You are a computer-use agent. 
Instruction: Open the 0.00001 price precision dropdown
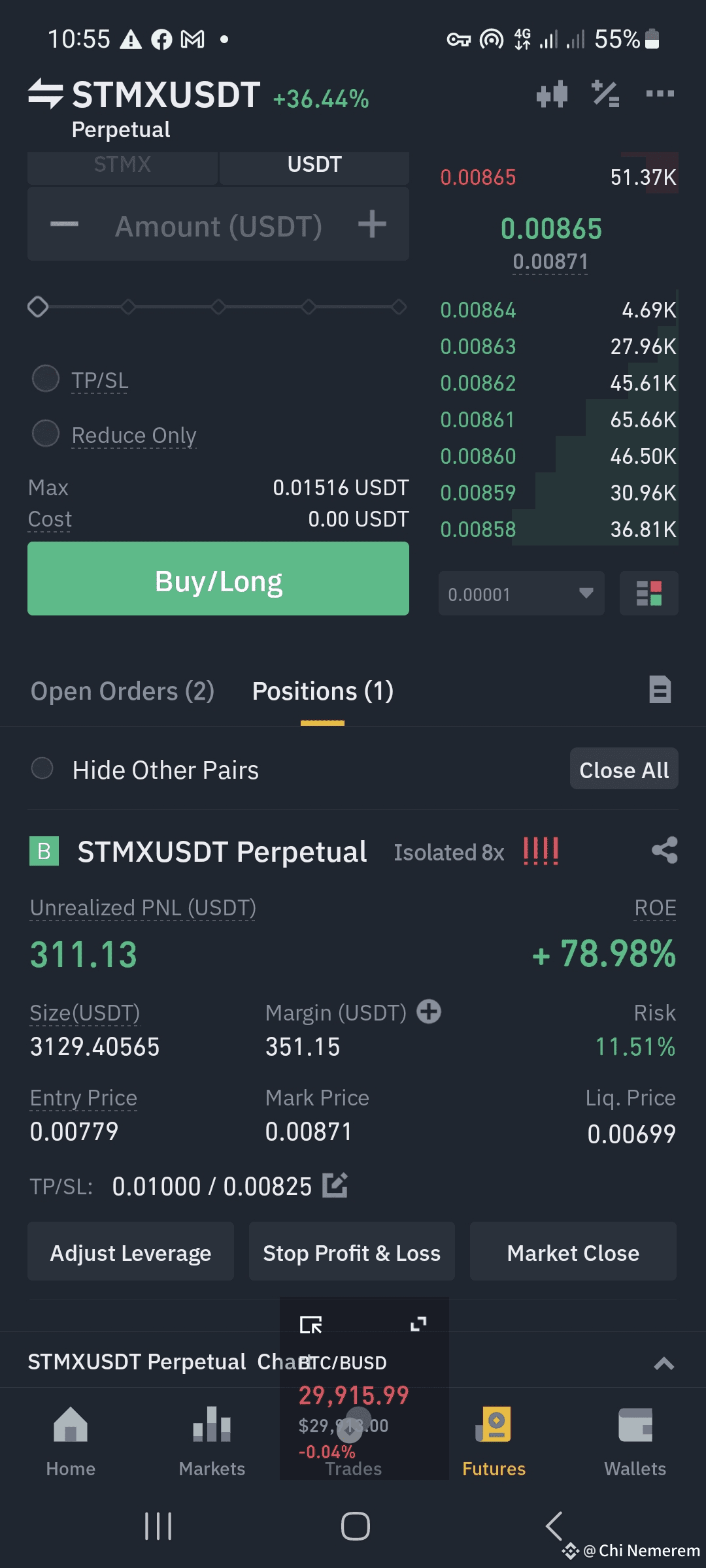click(x=521, y=594)
